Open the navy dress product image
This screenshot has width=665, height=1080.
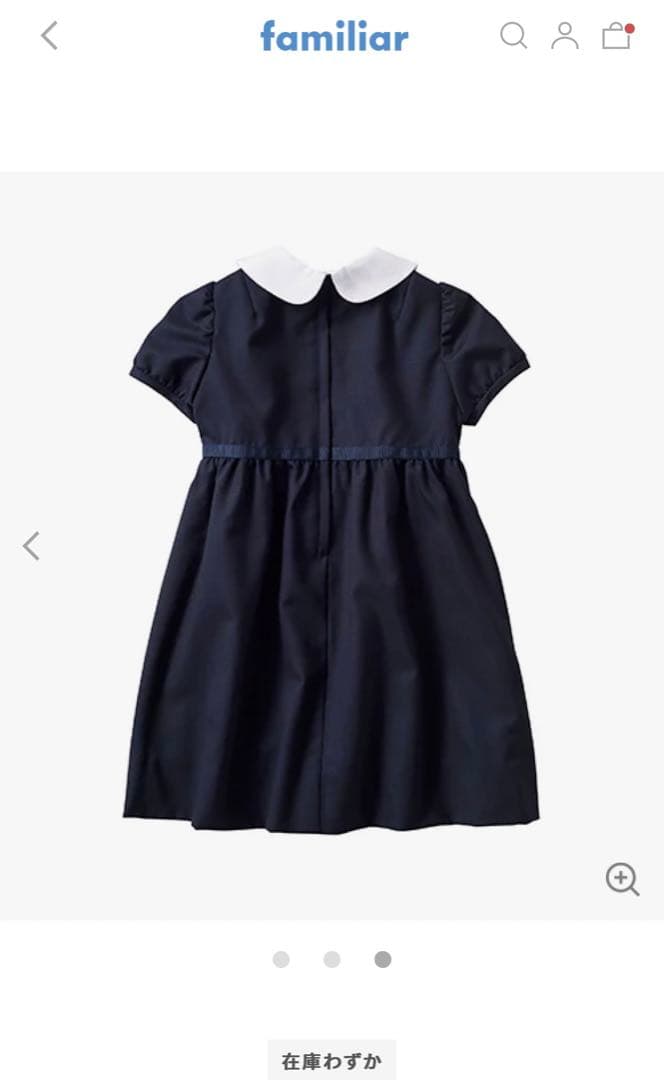(330, 540)
